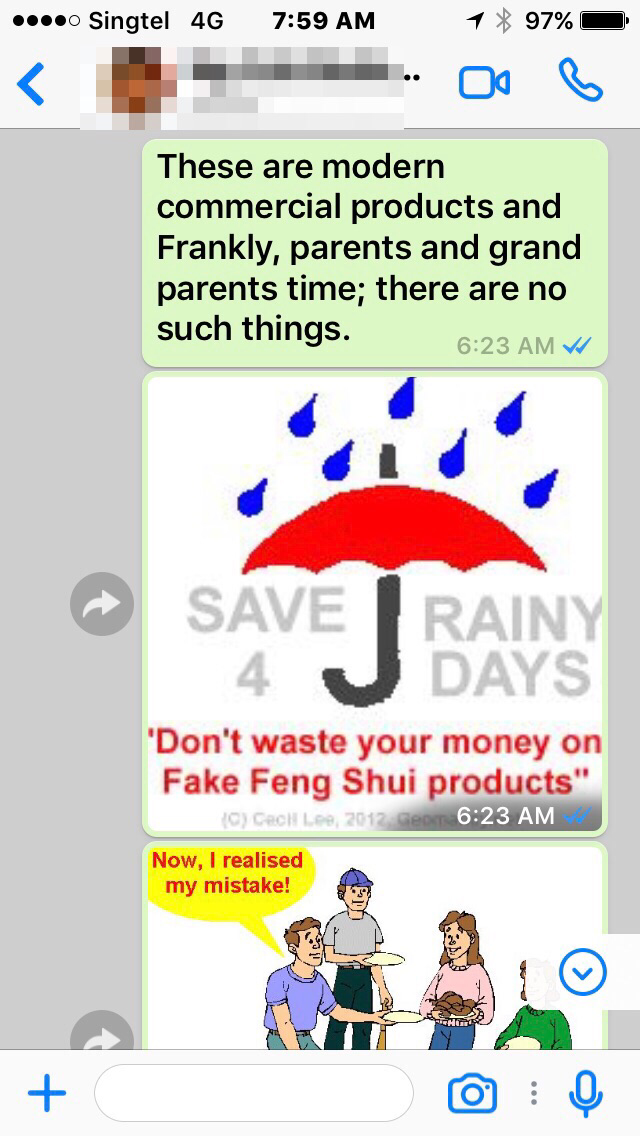Open the camera to take a photo
The image size is (640, 1136).
[x=471, y=1093]
